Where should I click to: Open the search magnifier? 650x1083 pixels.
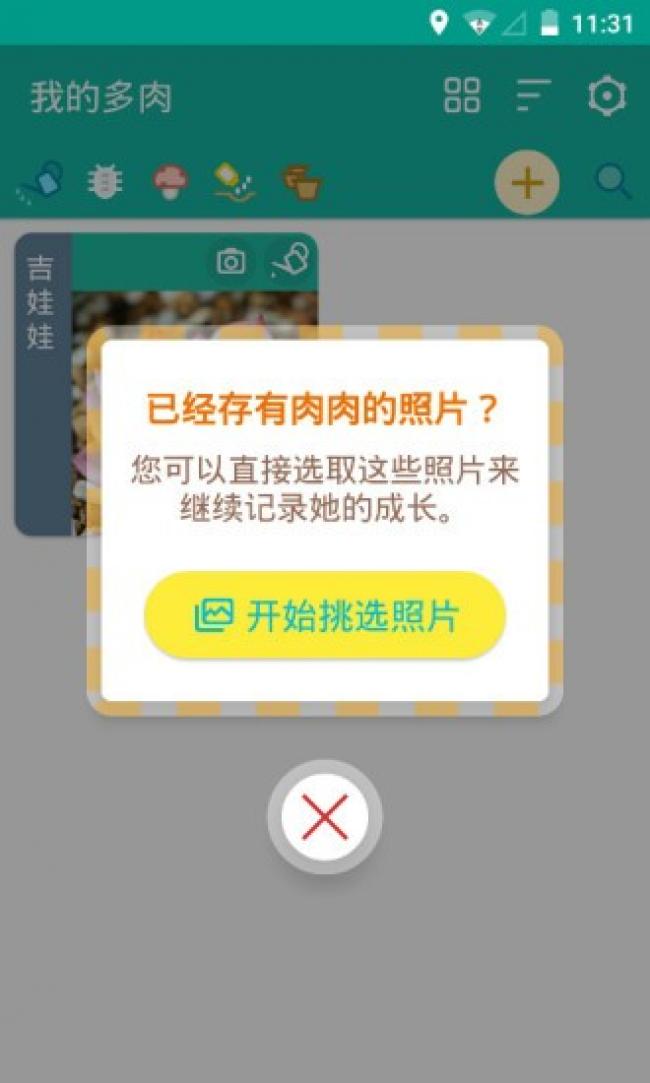coord(613,182)
